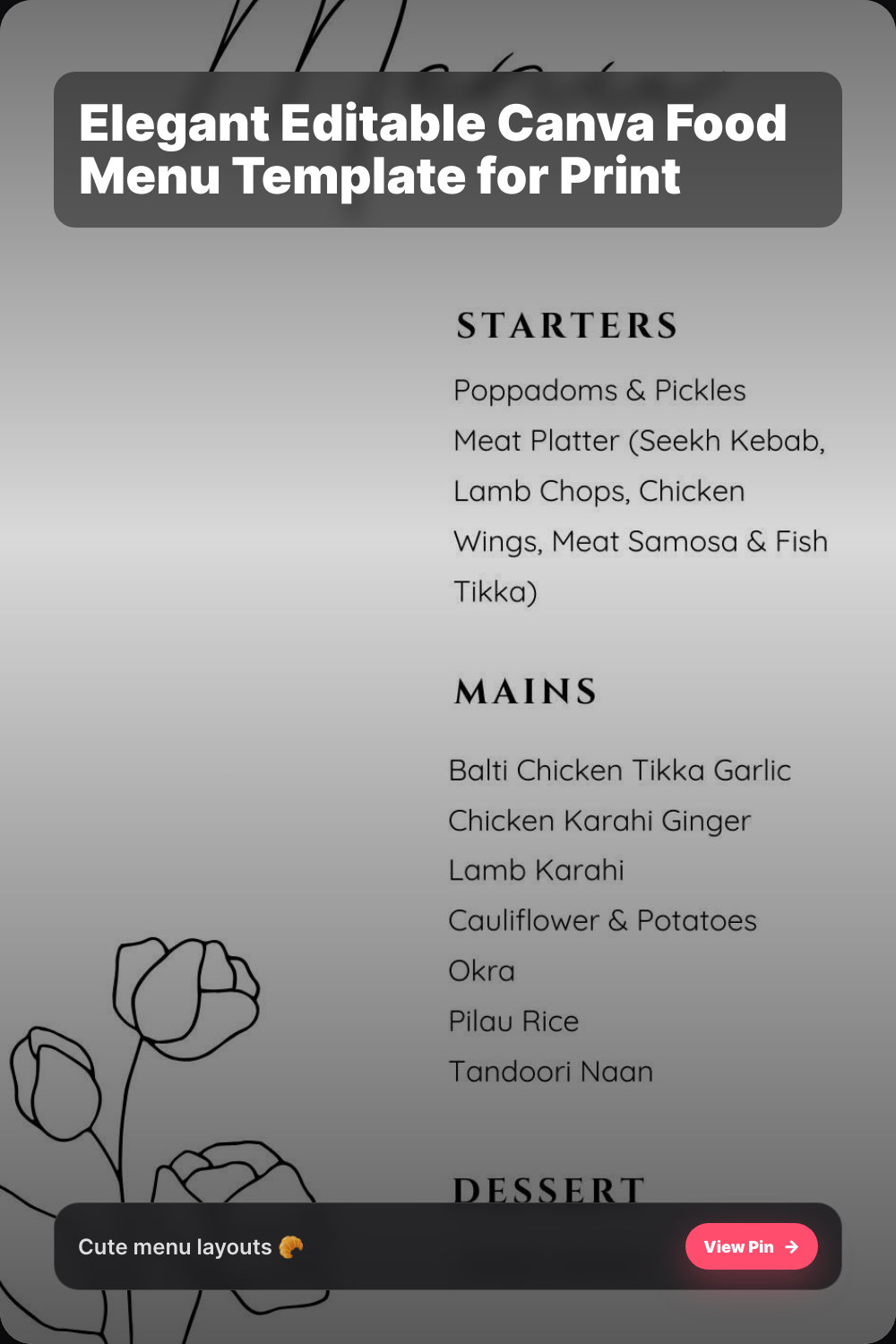Tap the View Pin button
Screen dimensions: 896x1344
tap(751, 1246)
